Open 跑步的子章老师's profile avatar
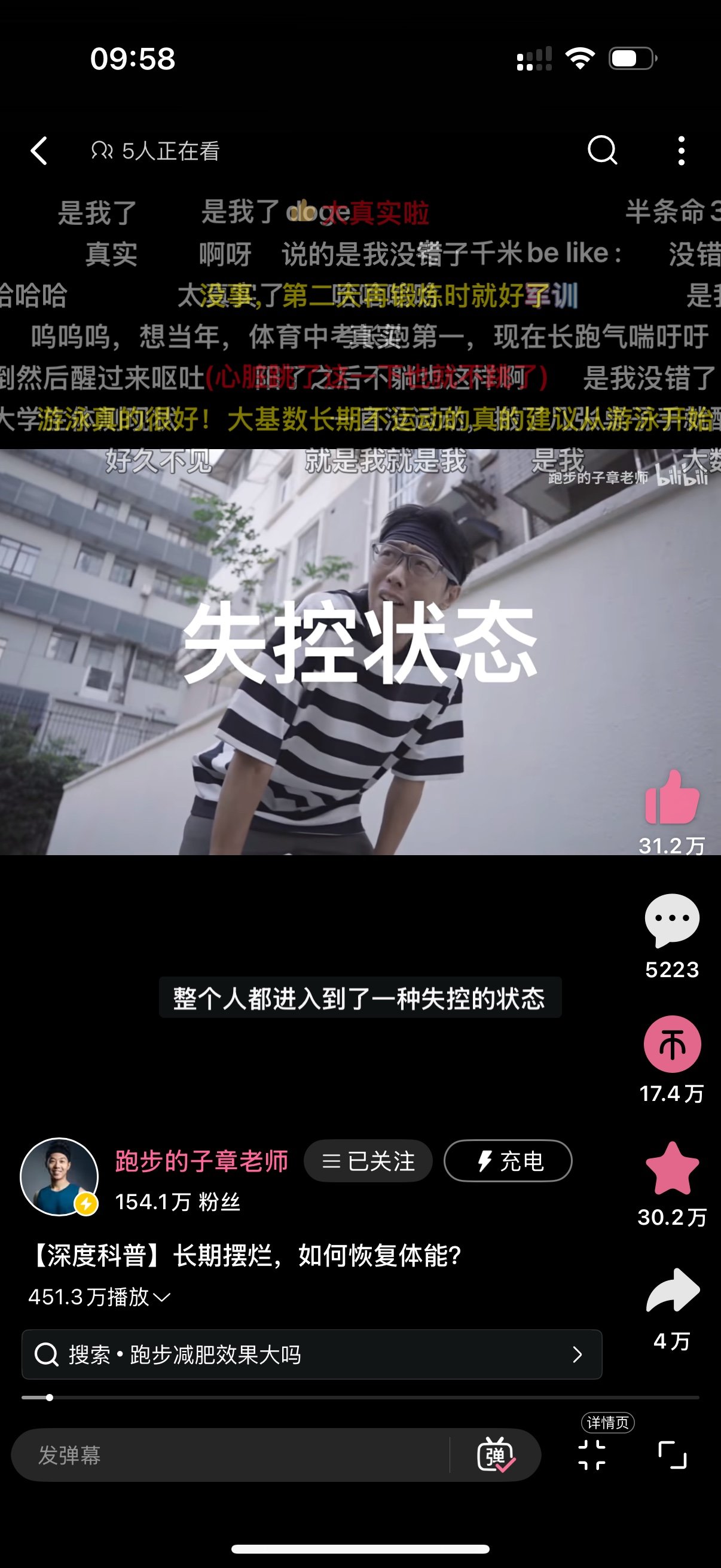The width and height of the screenshot is (721, 1568). (x=59, y=1177)
